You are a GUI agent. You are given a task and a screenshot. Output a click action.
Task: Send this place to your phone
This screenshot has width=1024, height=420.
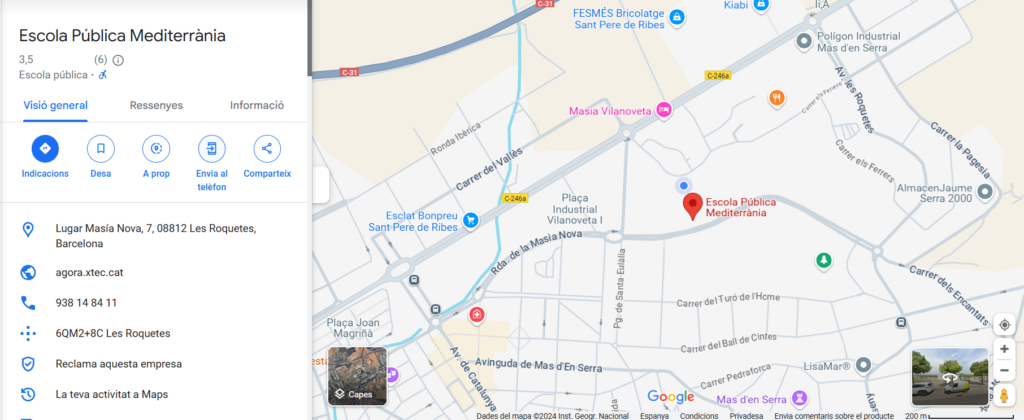[x=211, y=149]
